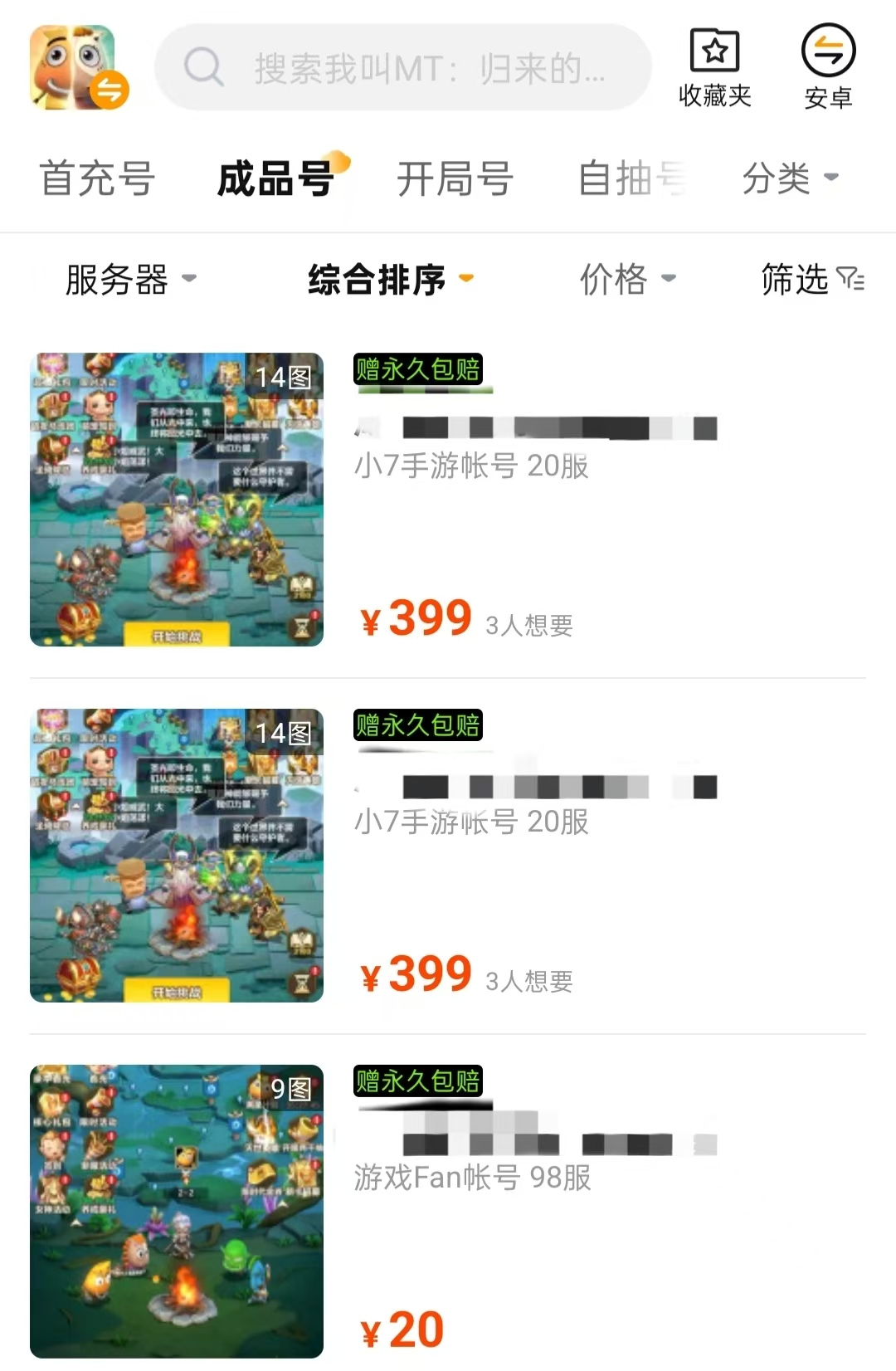This screenshot has width=896, height=1371.
Task: Switch platform via the 安卓 icon
Action: (828, 68)
